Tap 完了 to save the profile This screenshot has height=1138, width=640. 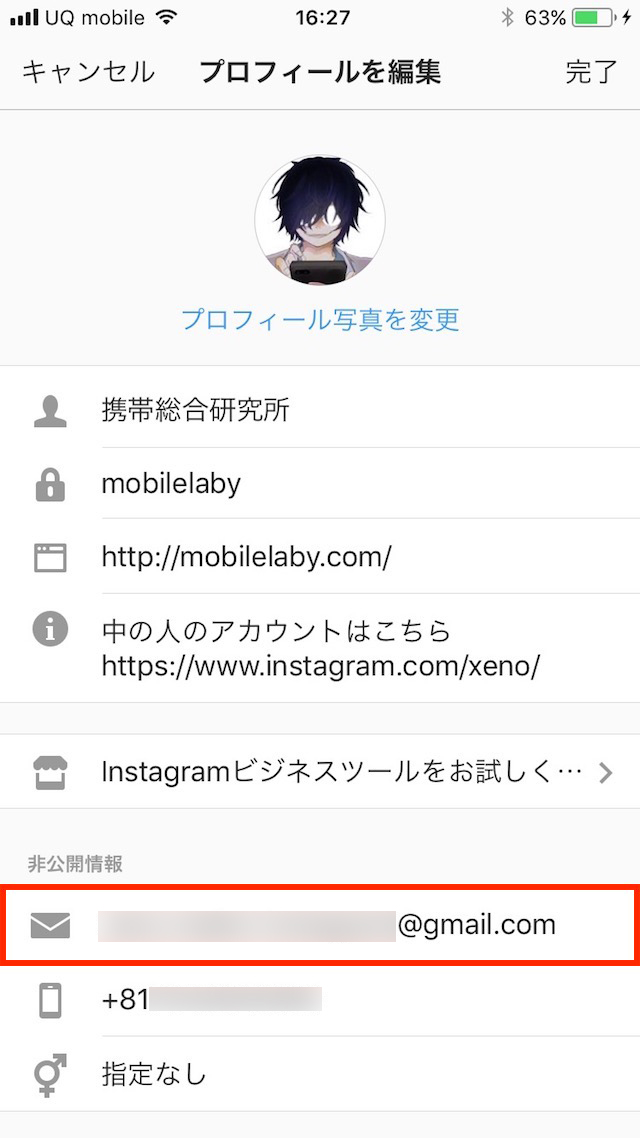(591, 73)
